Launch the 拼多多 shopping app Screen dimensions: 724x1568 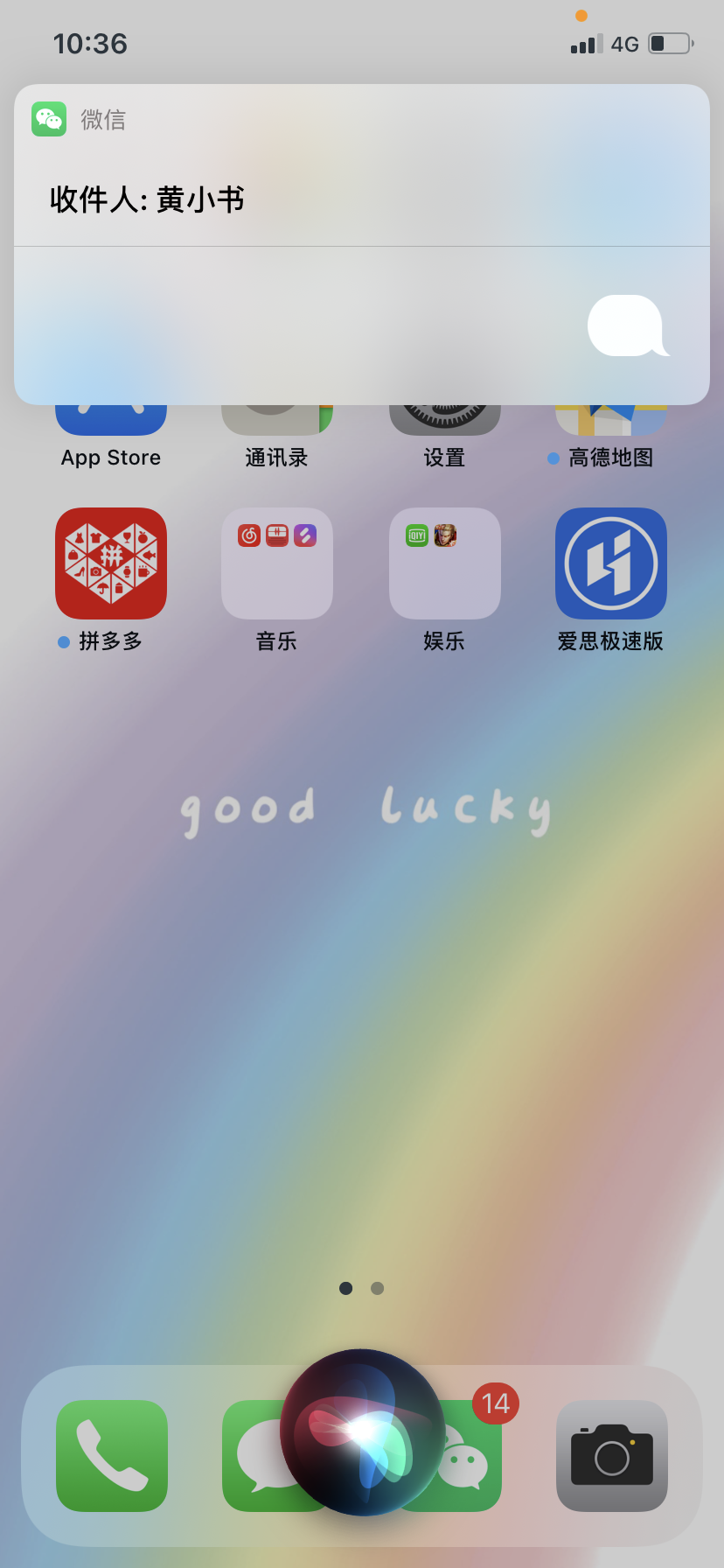[111, 563]
